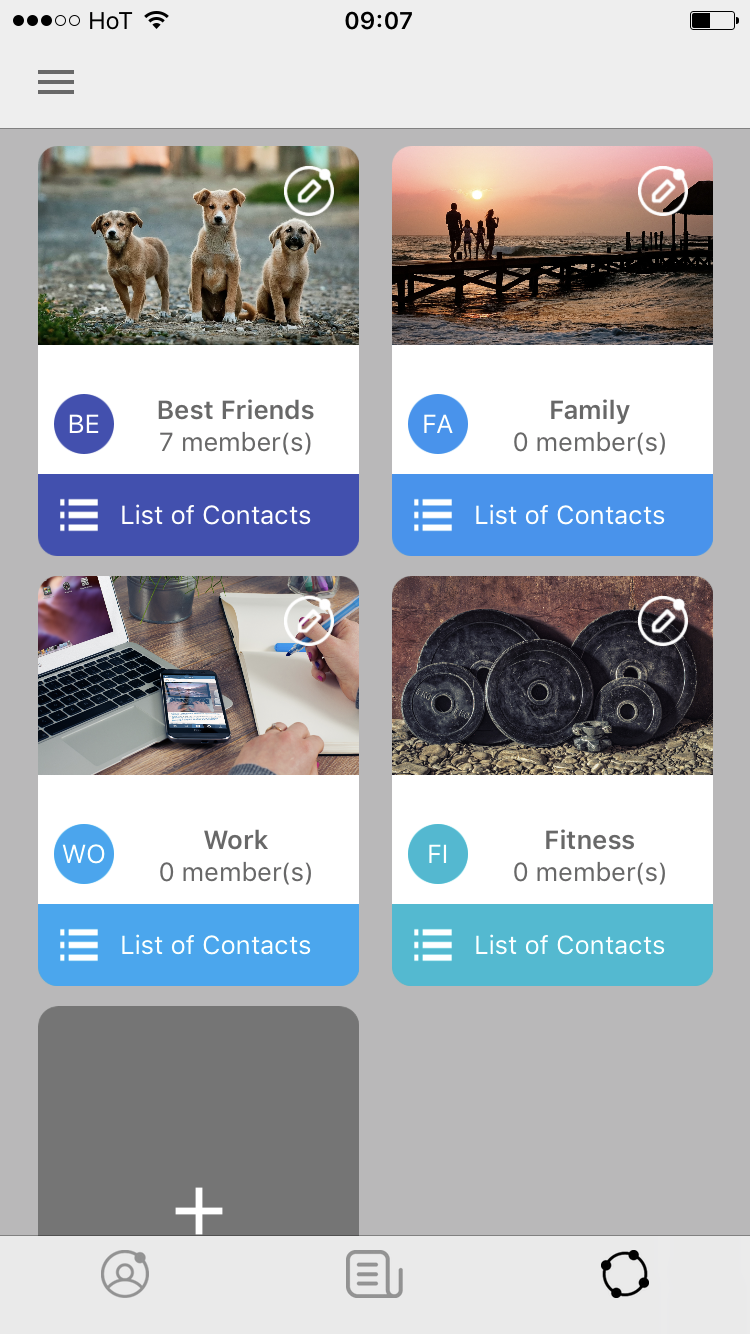
Task: Add a new group with the plus tile
Action: tap(198, 1210)
